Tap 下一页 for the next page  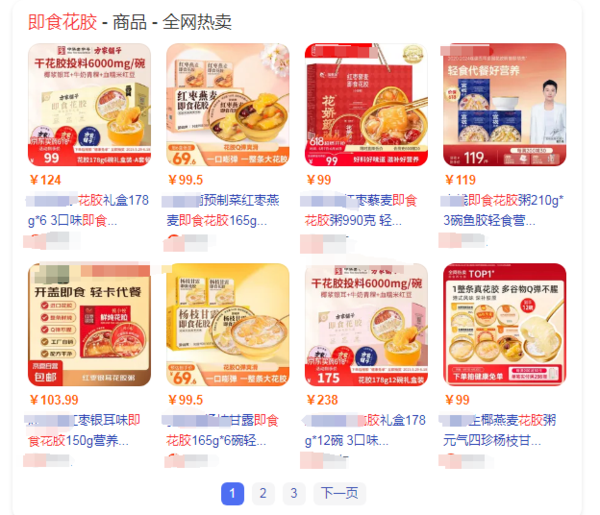click(x=338, y=493)
